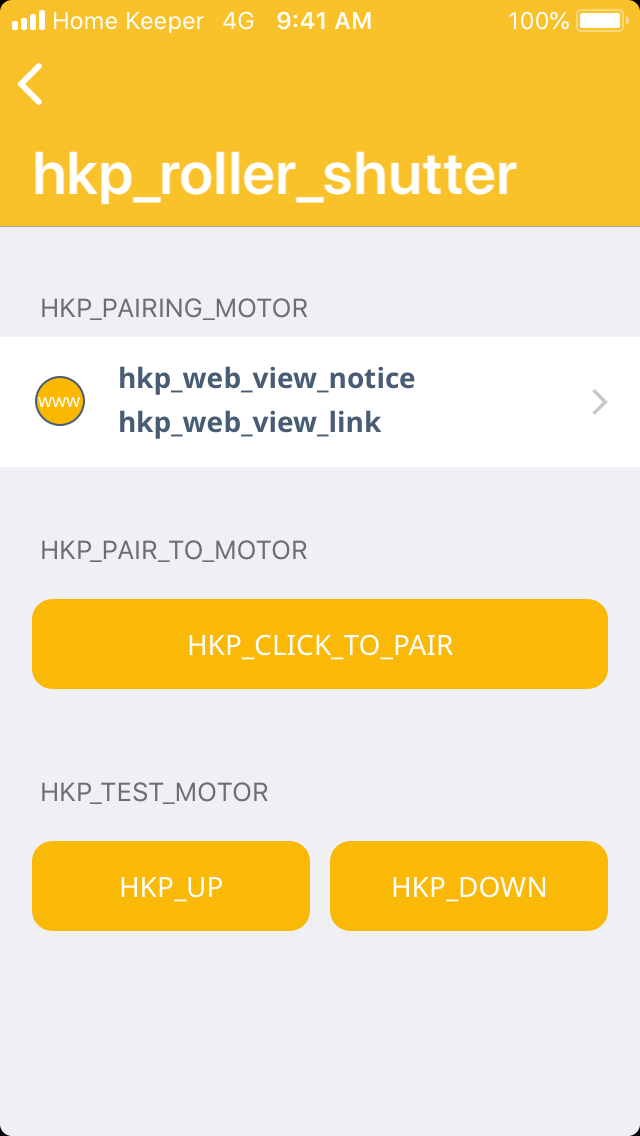Test the motor with HKP_DOWN

469,887
